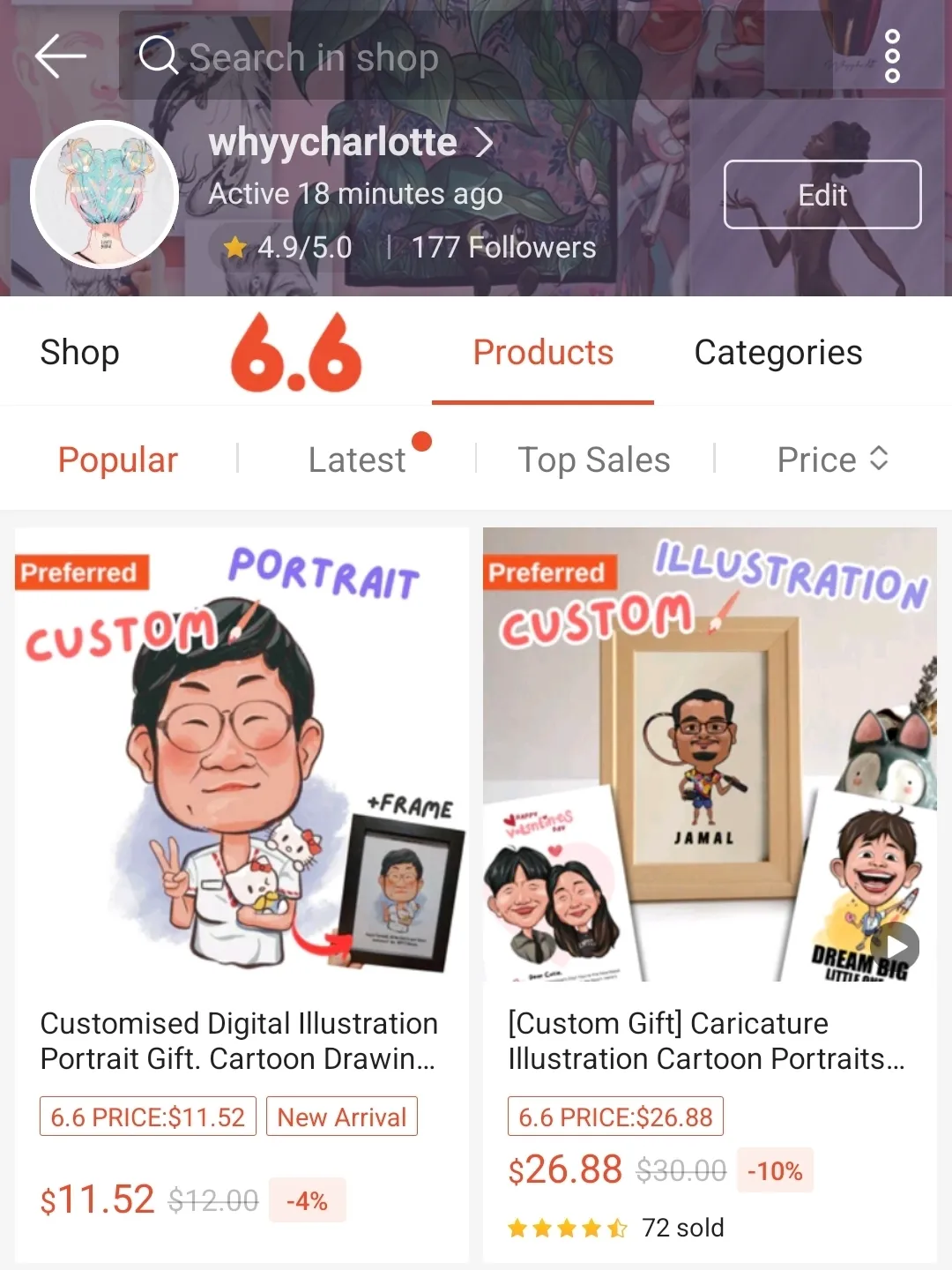
Task: Select the Products tab
Action: 542,352
